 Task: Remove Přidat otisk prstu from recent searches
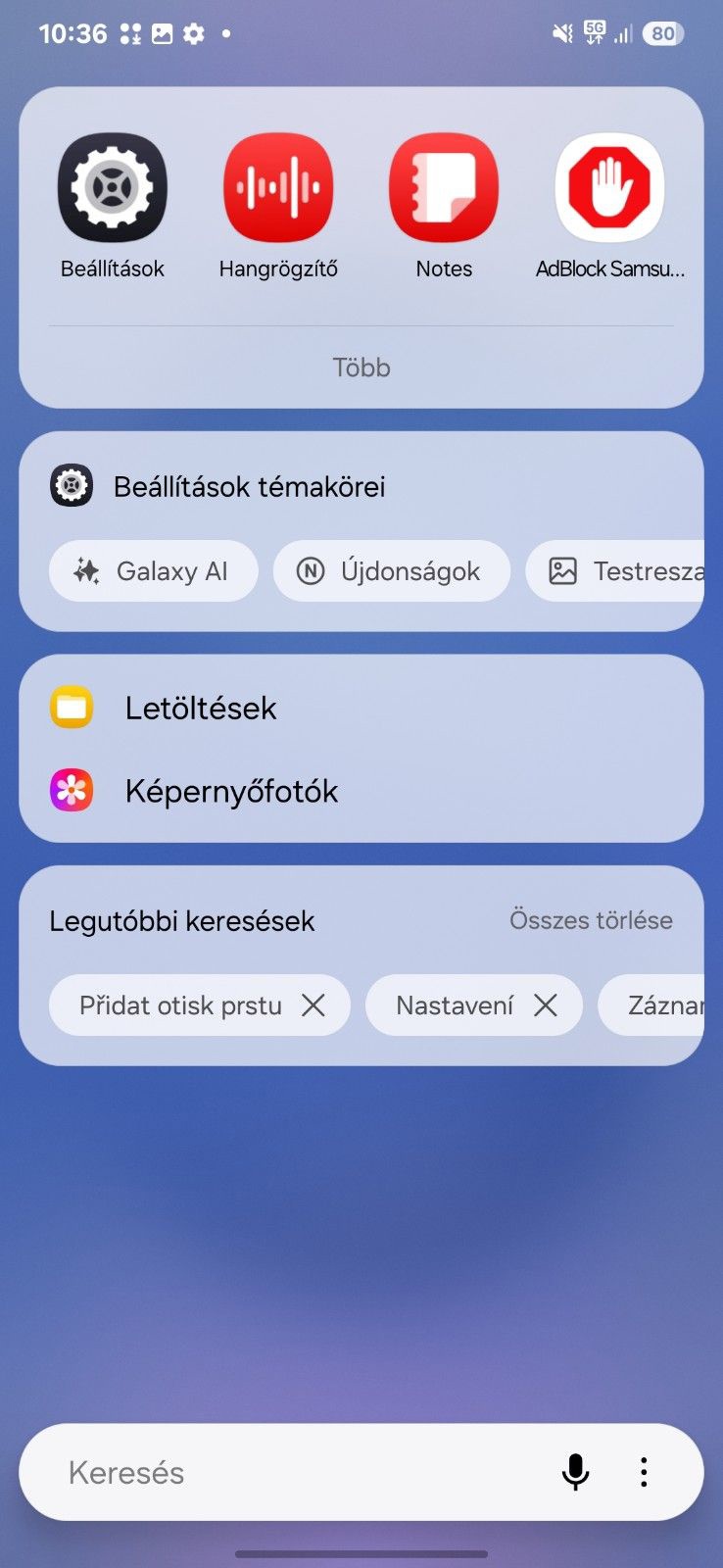tap(313, 1005)
